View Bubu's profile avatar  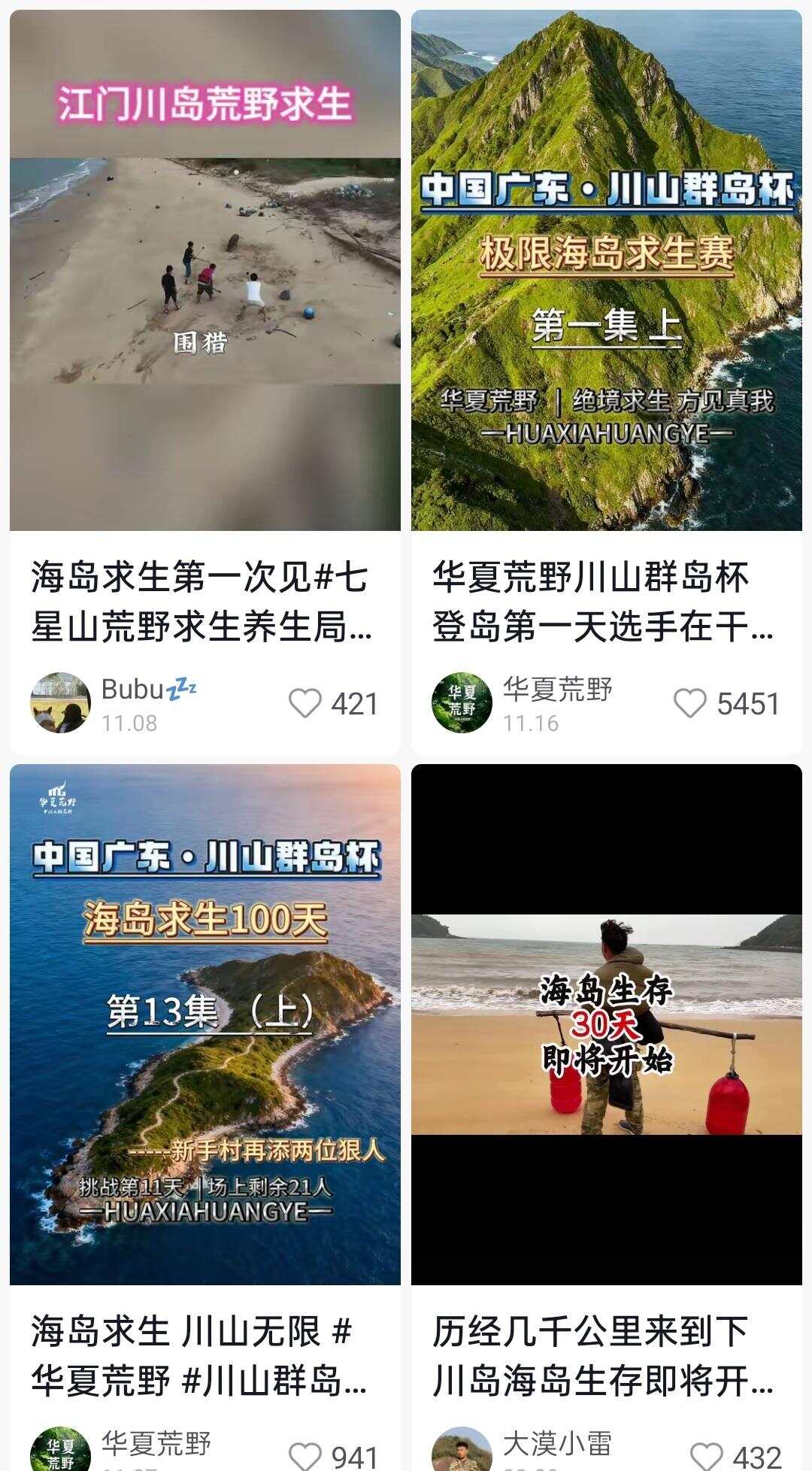(60, 702)
